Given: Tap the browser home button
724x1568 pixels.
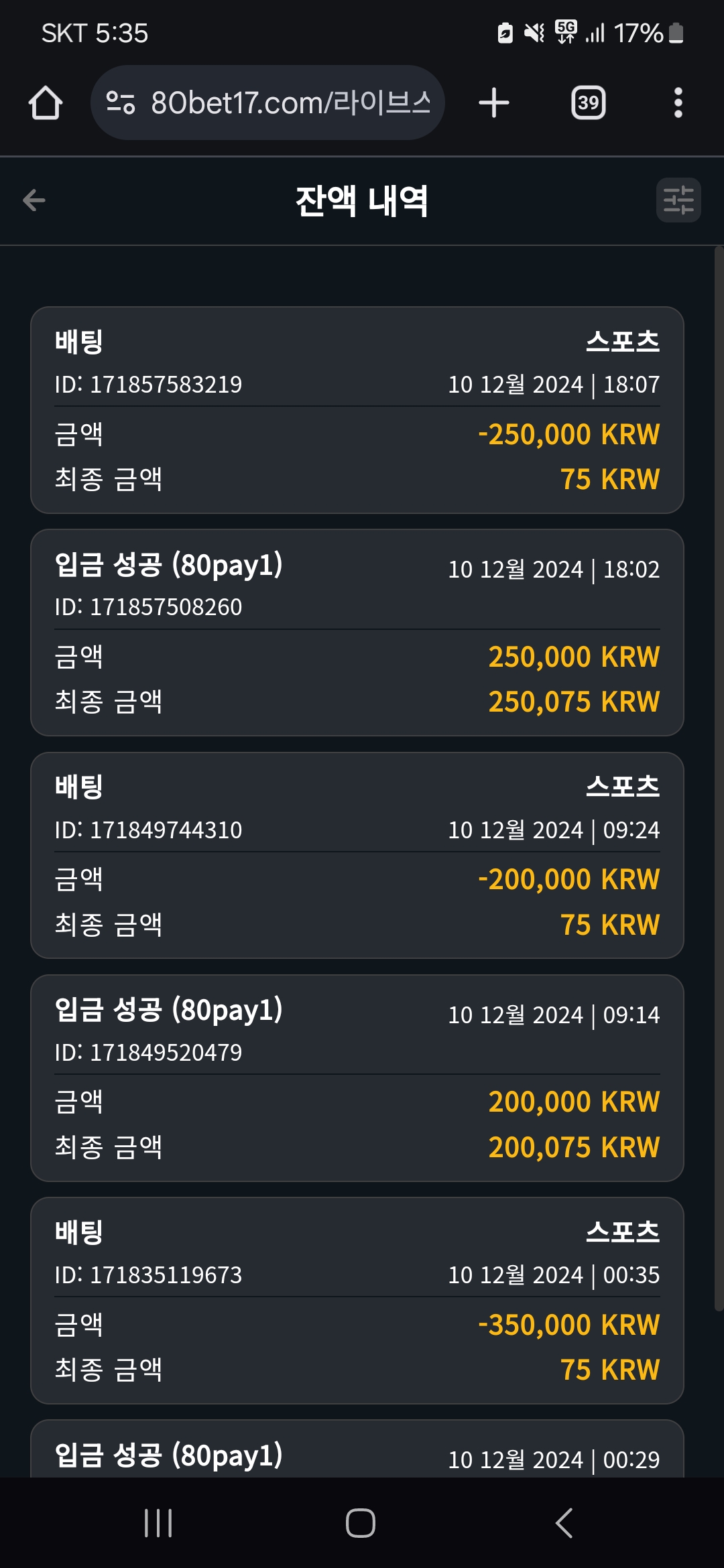Looking at the screenshot, I should pos(46,103).
